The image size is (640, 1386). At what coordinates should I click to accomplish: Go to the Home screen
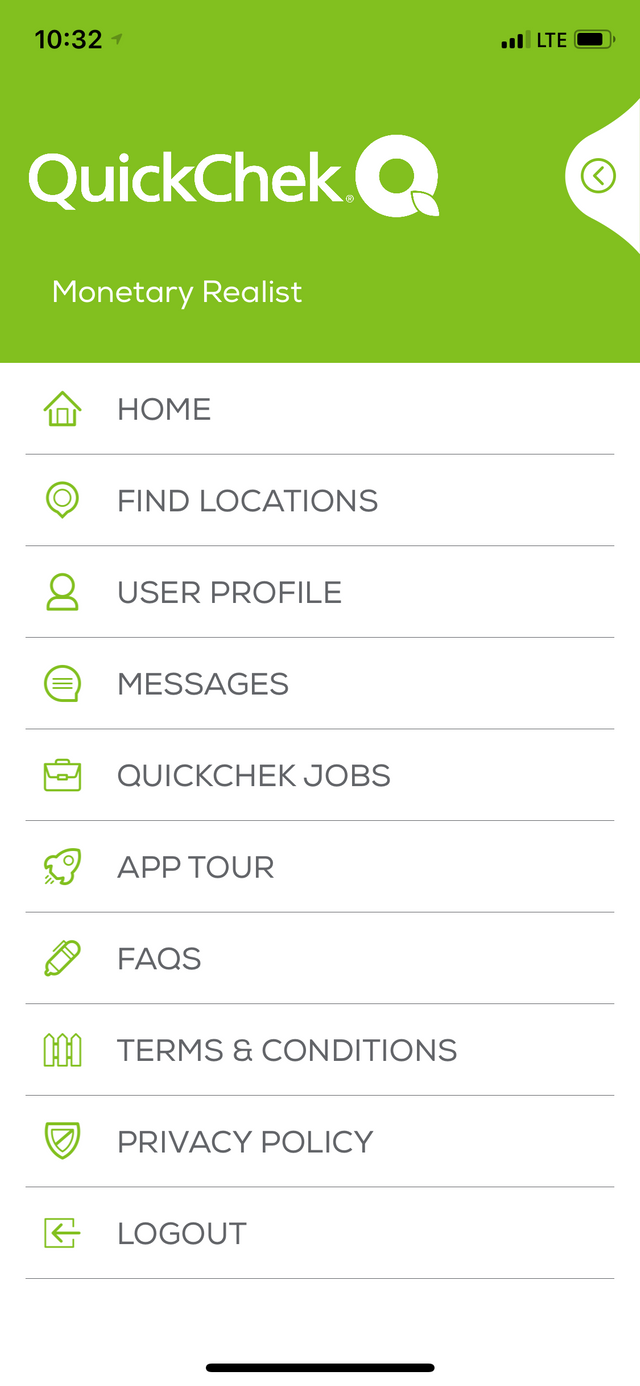(164, 409)
